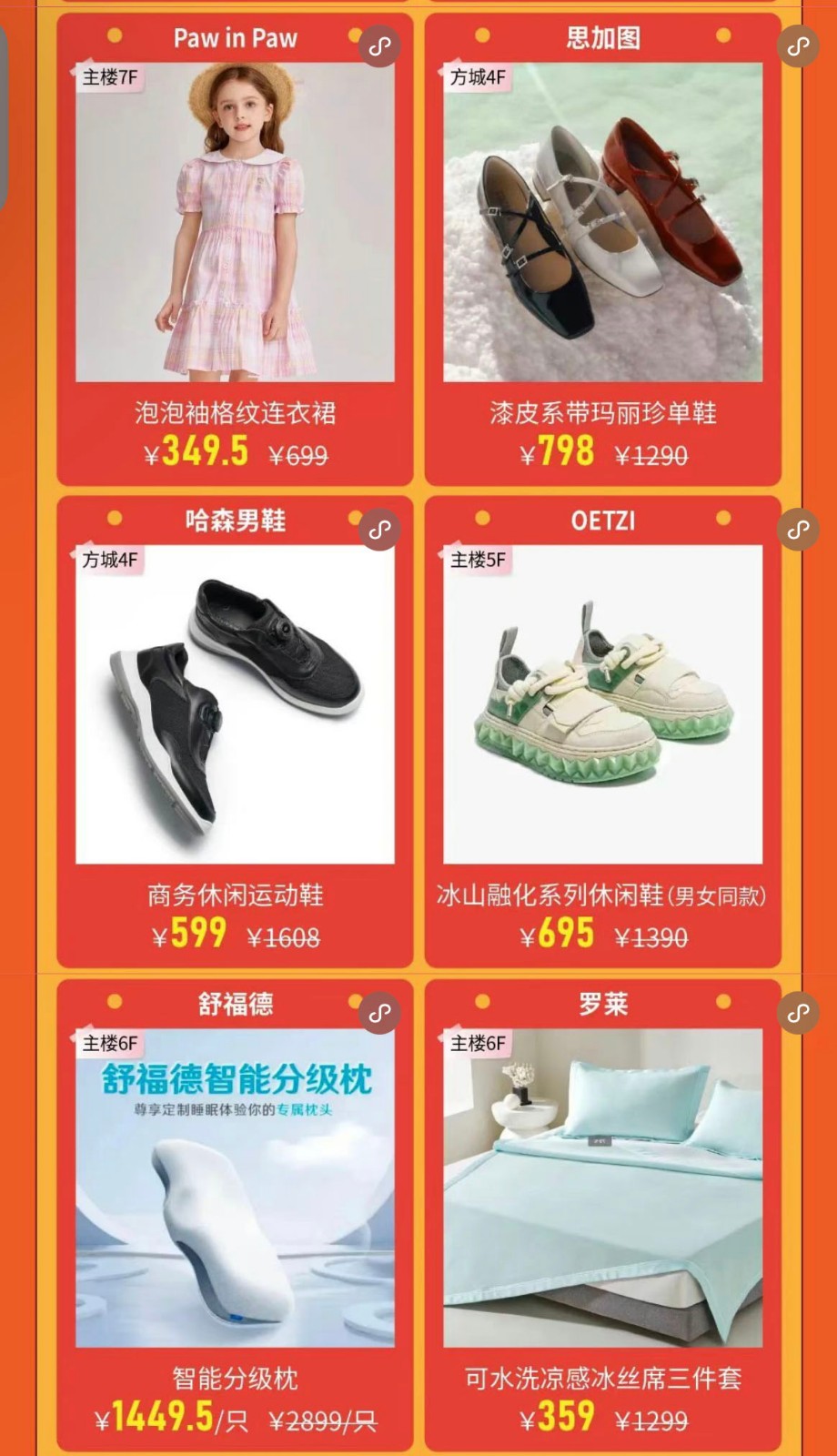837x1456 pixels.
Task: Open the OETZI casual shoes card
Action: coord(602,704)
